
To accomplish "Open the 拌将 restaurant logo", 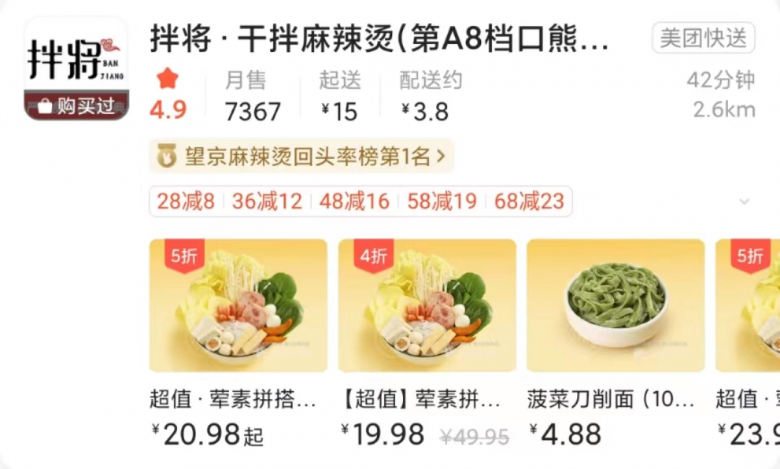I will pos(76,66).
